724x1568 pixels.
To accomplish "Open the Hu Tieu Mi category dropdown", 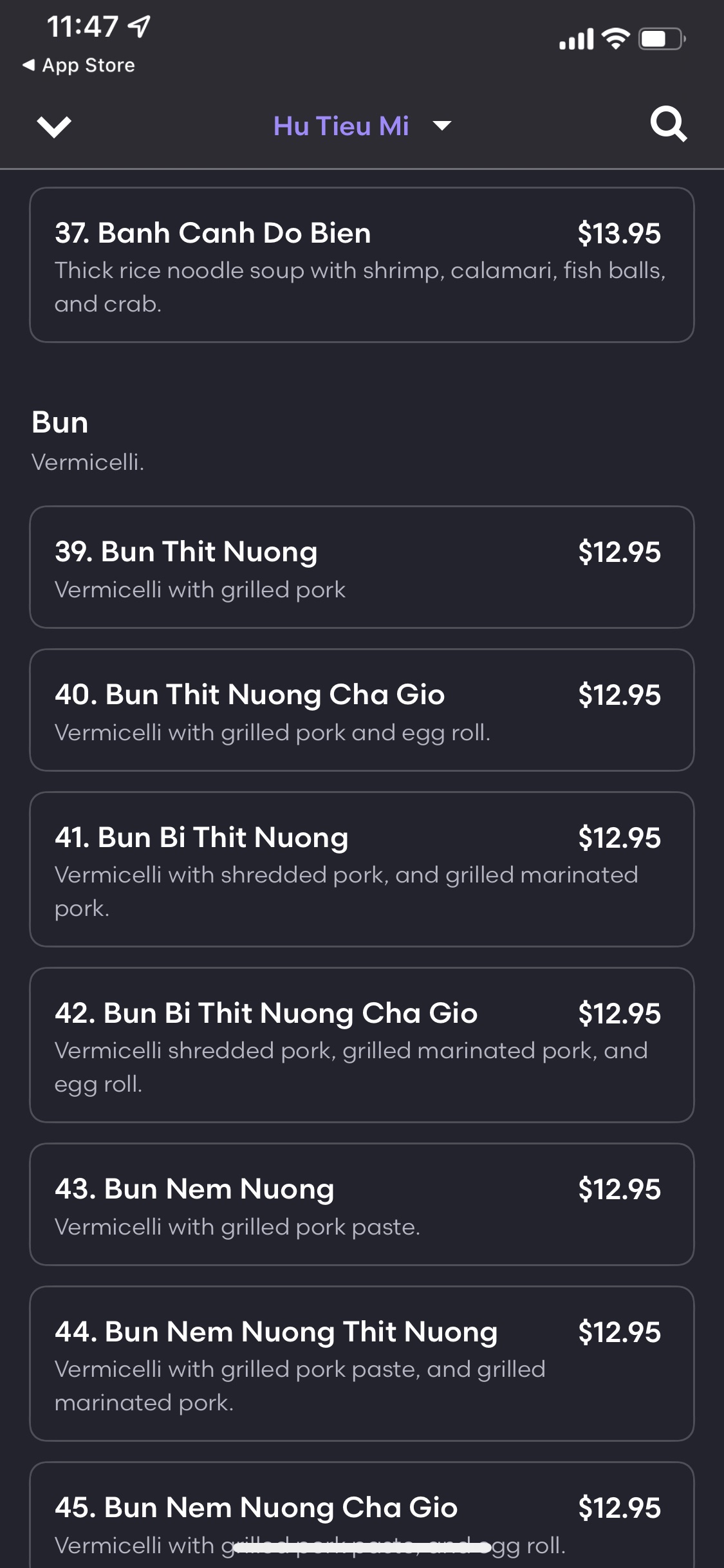I will 362,126.
